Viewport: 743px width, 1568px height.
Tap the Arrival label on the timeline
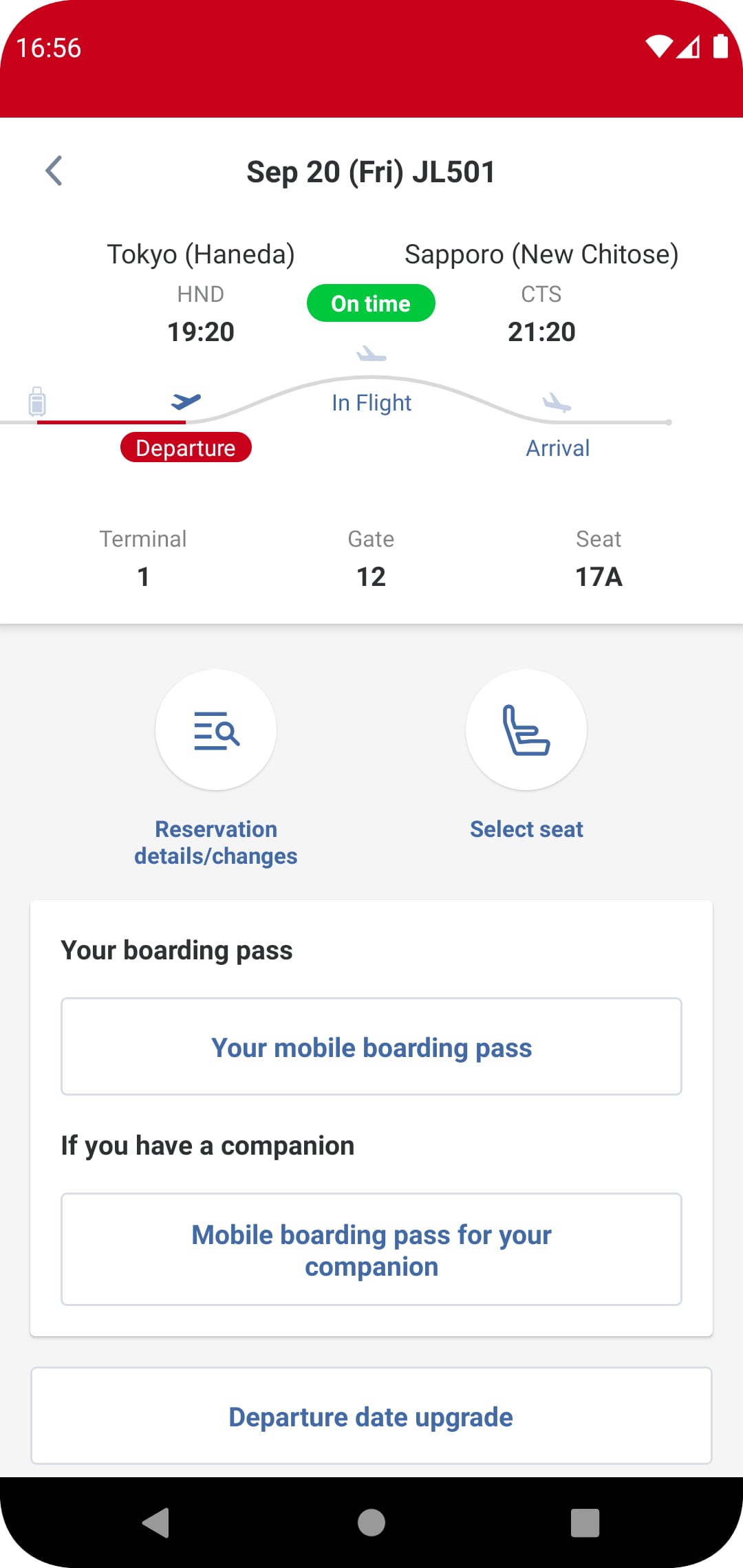coord(558,448)
